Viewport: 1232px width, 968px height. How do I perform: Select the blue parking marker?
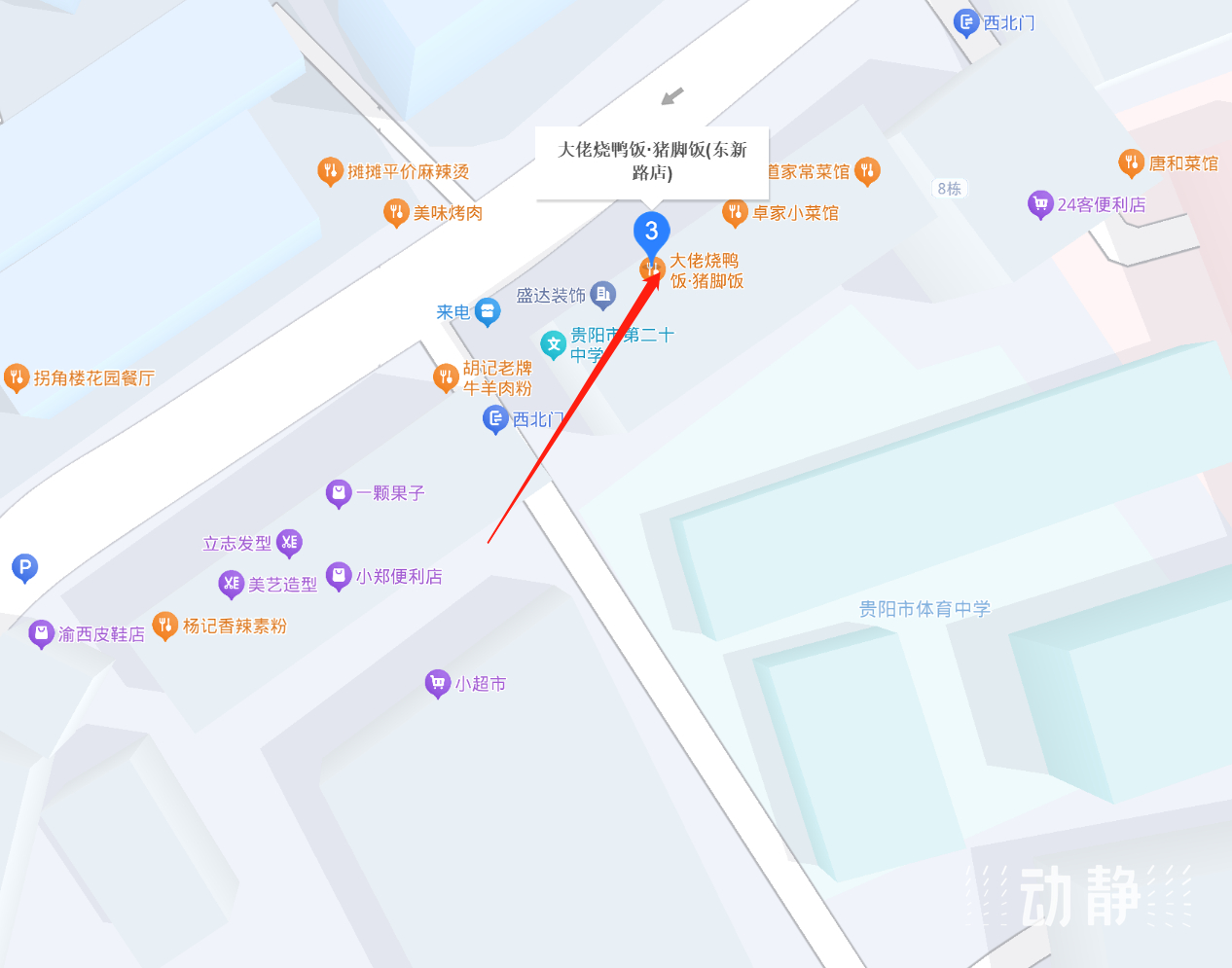coord(24,566)
